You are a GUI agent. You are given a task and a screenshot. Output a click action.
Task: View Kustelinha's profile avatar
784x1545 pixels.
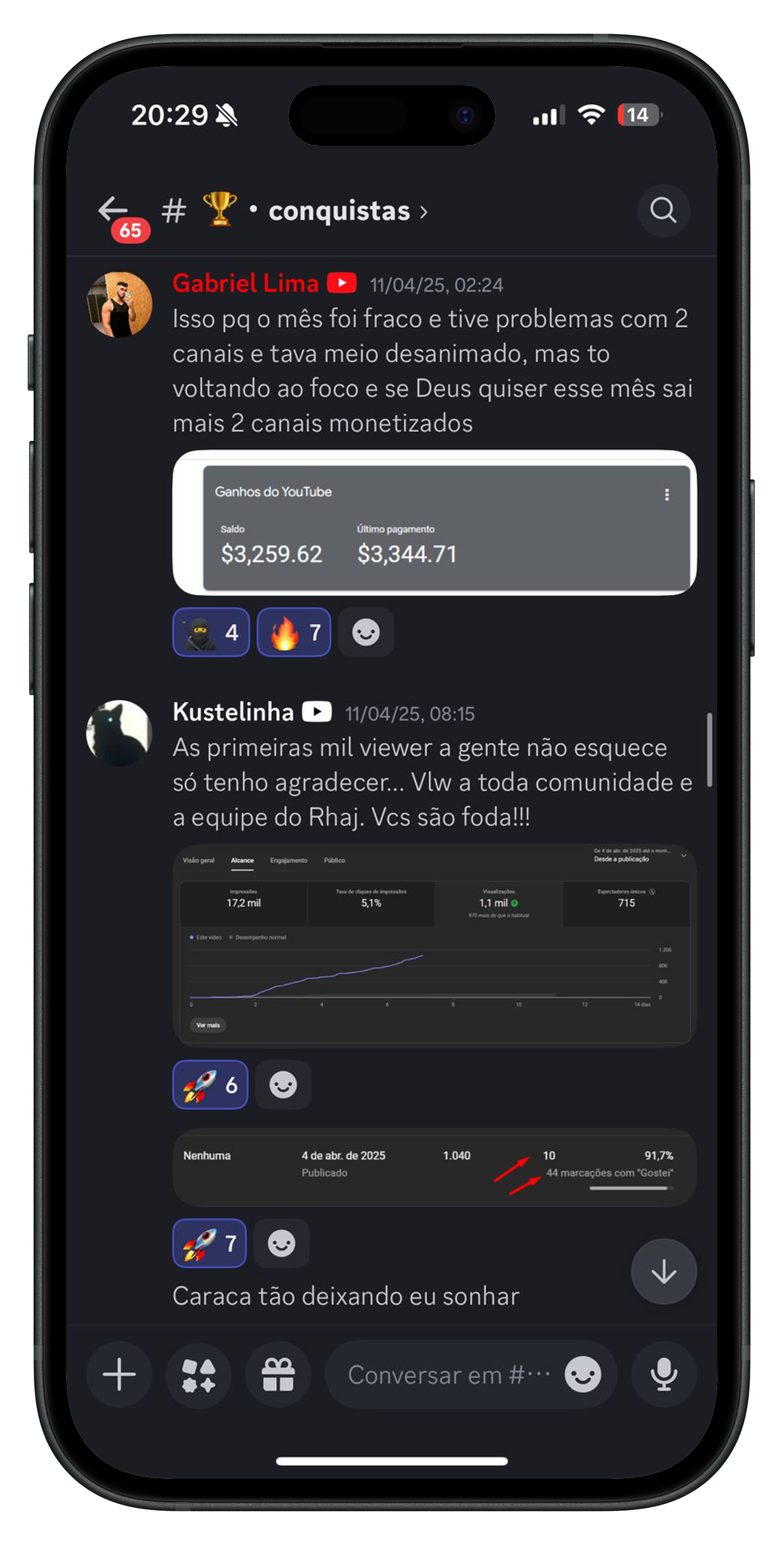click(119, 733)
